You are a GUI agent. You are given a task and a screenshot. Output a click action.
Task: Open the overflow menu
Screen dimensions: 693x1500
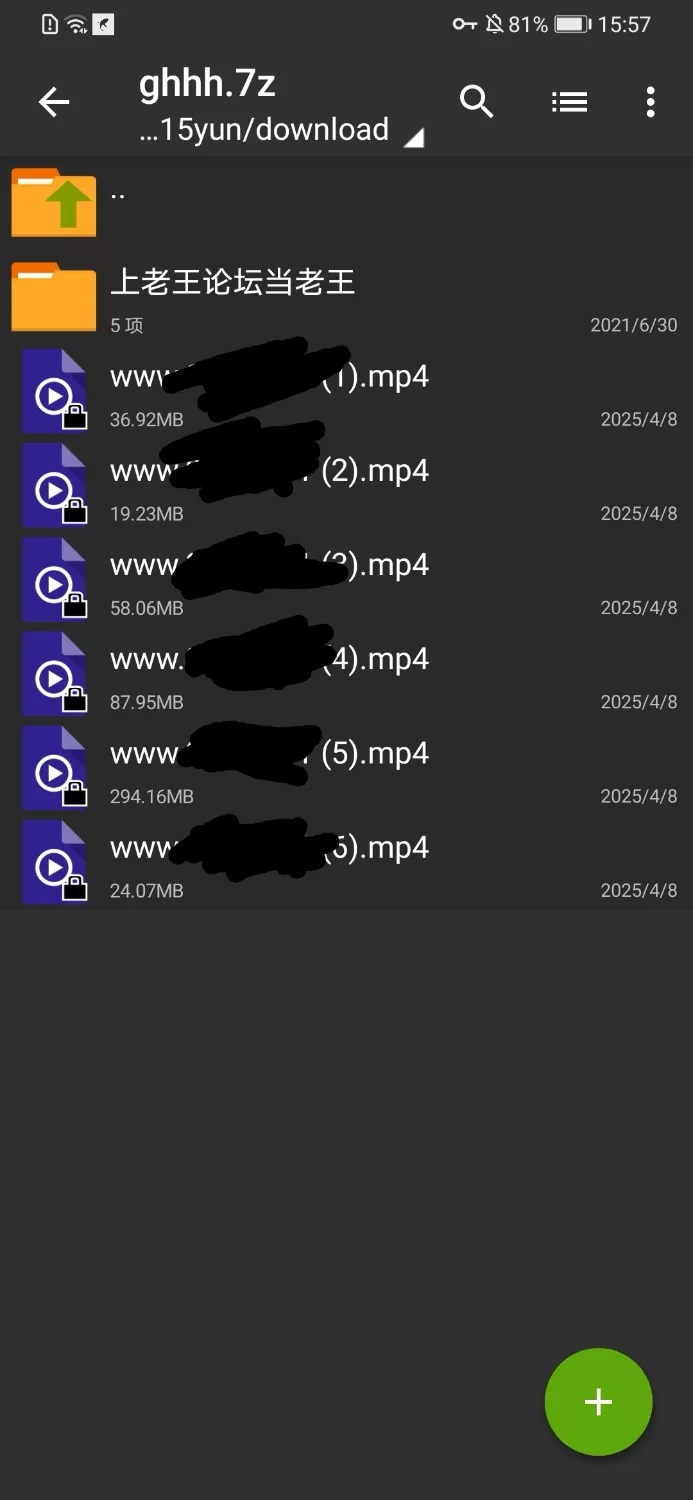(x=650, y=102)
